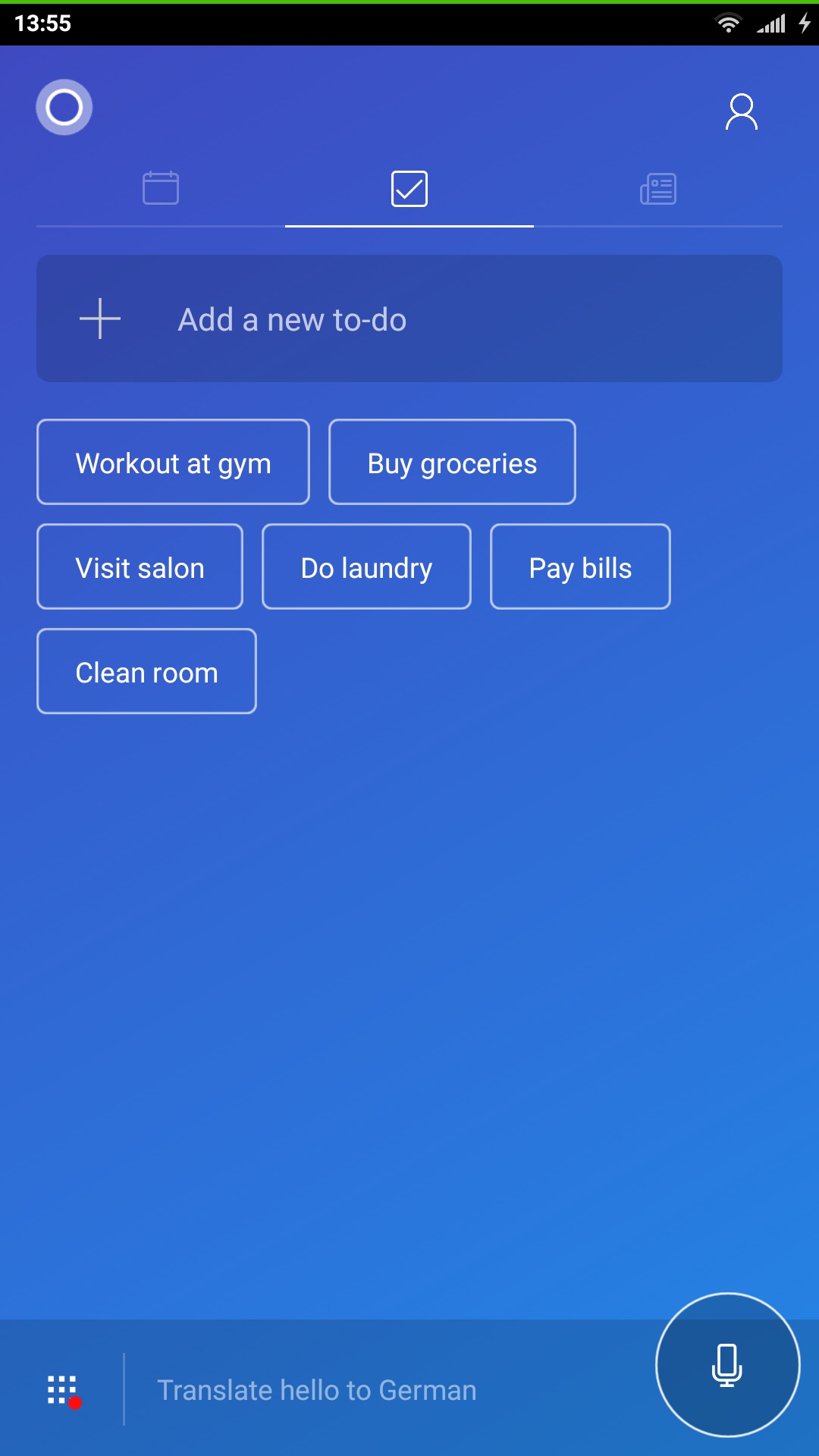Switch to the news feed tab
819x1456 pixels.
click(658, 189)
